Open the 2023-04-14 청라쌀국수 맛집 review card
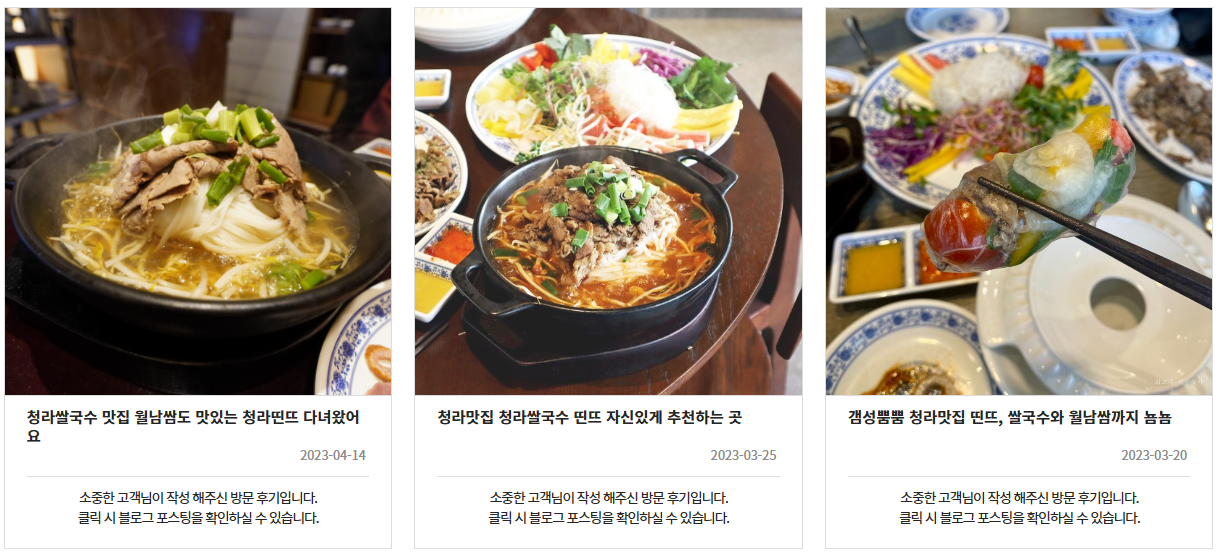Screen dimensions: 1221x557 click(x=197, y=416)
